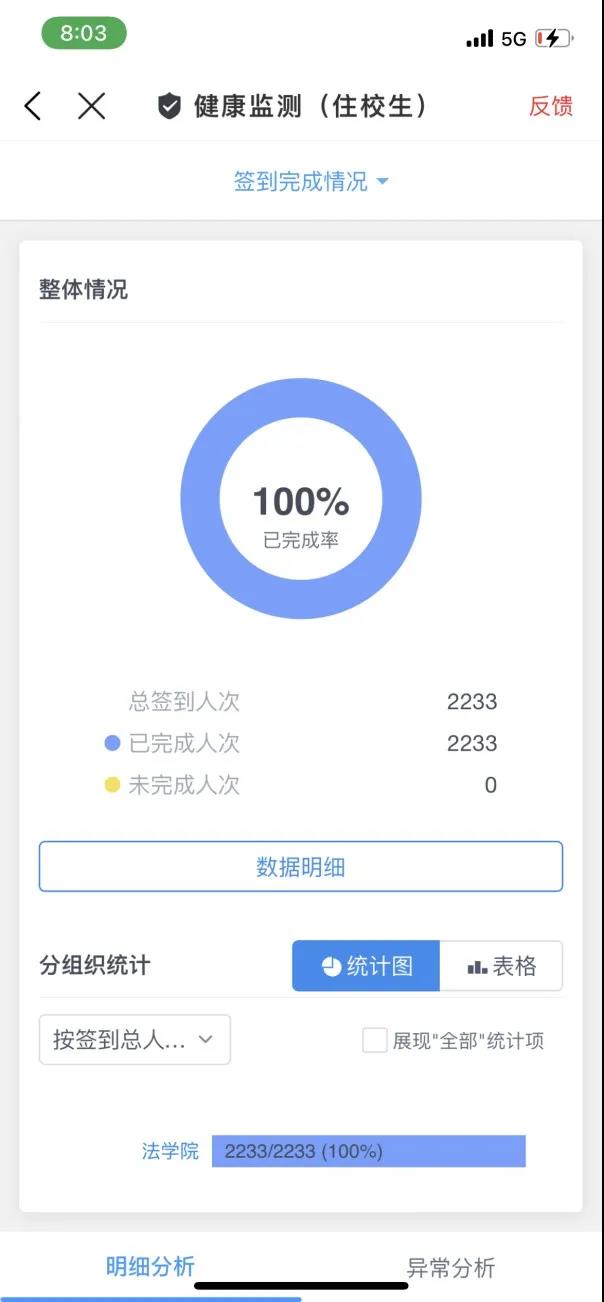The width and height of the screenshot is (604, 1302).
Task: Open the 数据明细 data details
Action: [300, 867]
